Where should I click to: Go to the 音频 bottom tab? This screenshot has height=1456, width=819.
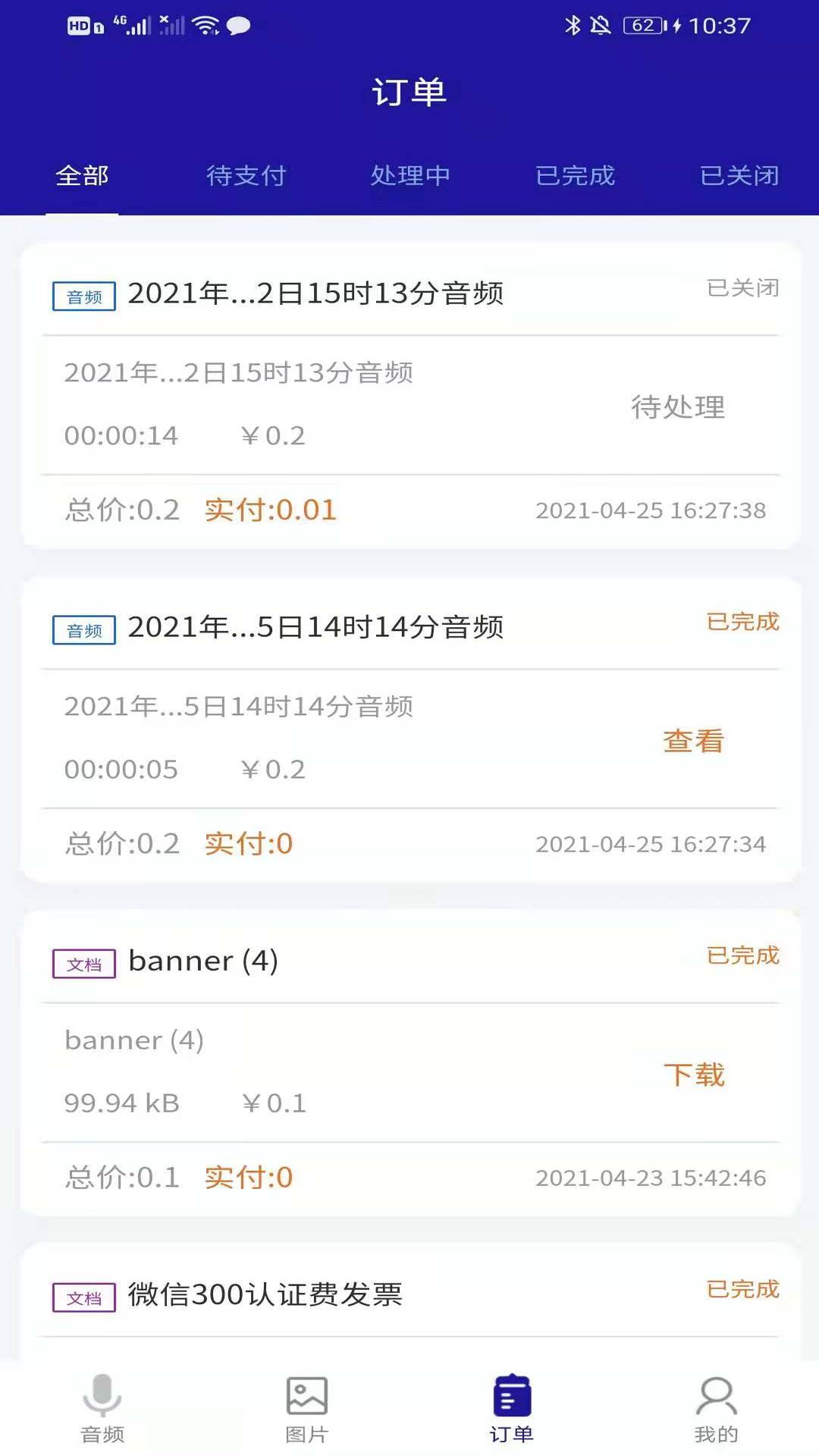coord(102,1409)
